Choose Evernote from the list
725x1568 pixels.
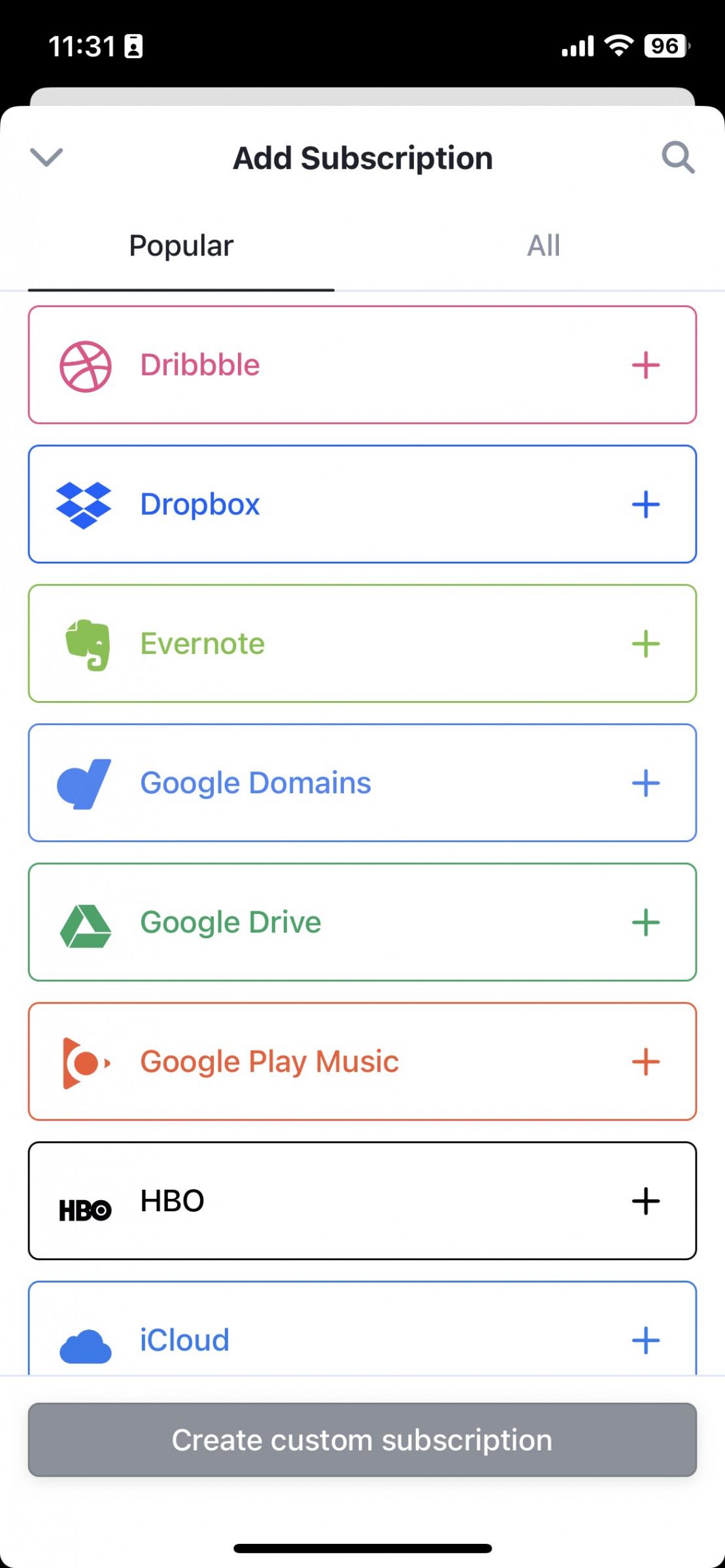(362, 644)
